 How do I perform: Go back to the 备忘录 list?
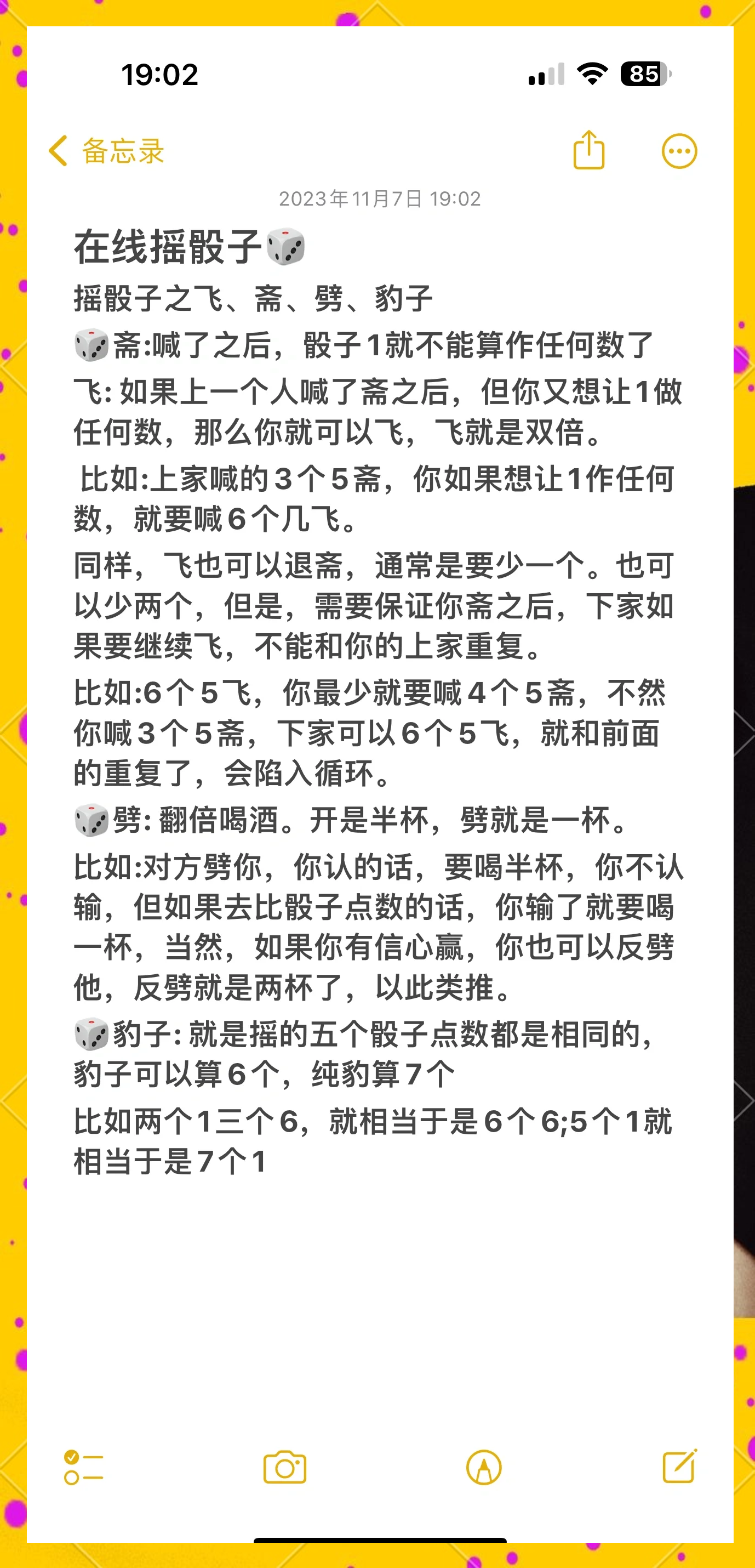click(x=106, y=151)
